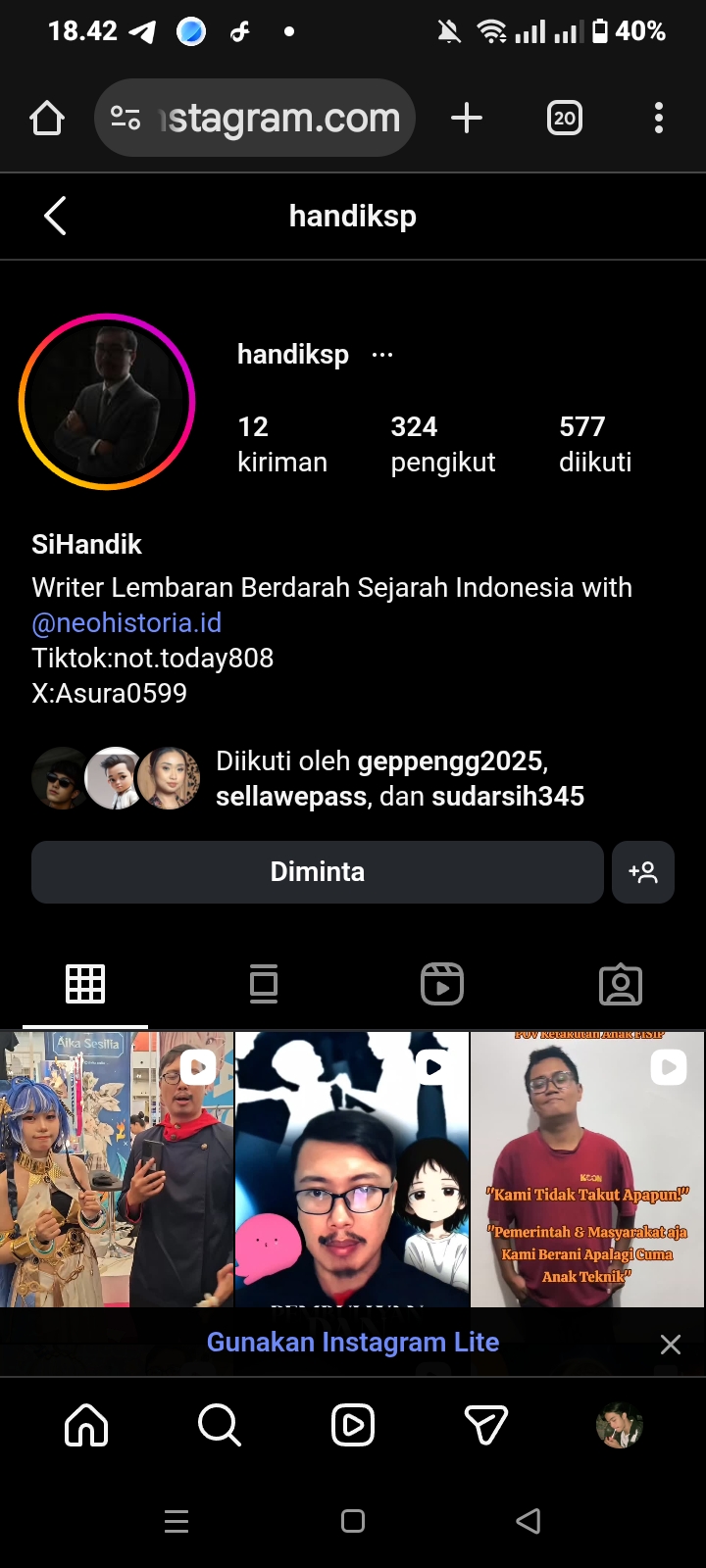Dismiss the Instagram Lite banner
The width and height of the screenshot is (706, 1568).
[x=671, y=1345]
